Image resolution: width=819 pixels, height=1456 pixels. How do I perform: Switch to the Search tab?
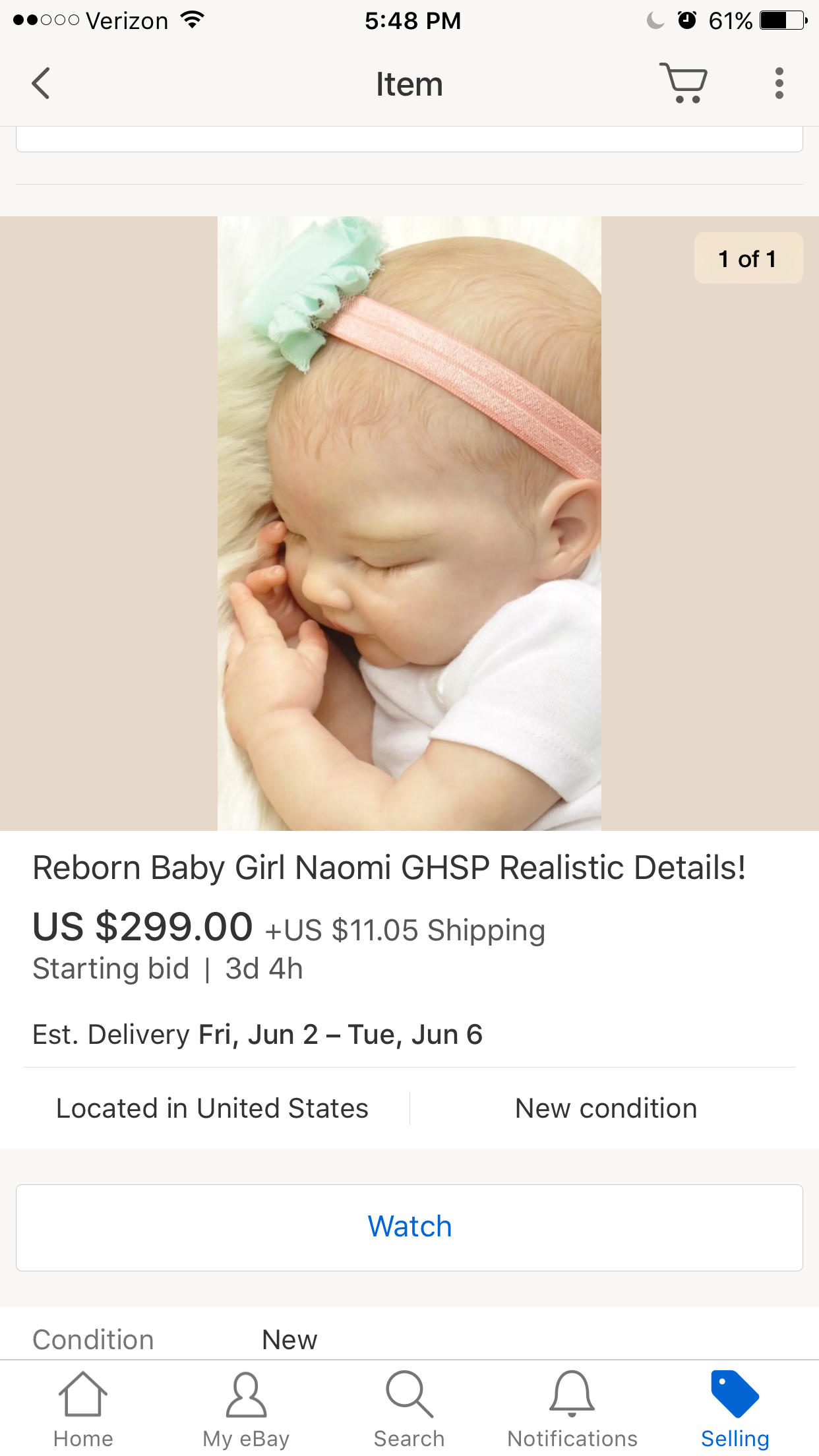(409, 1410)
